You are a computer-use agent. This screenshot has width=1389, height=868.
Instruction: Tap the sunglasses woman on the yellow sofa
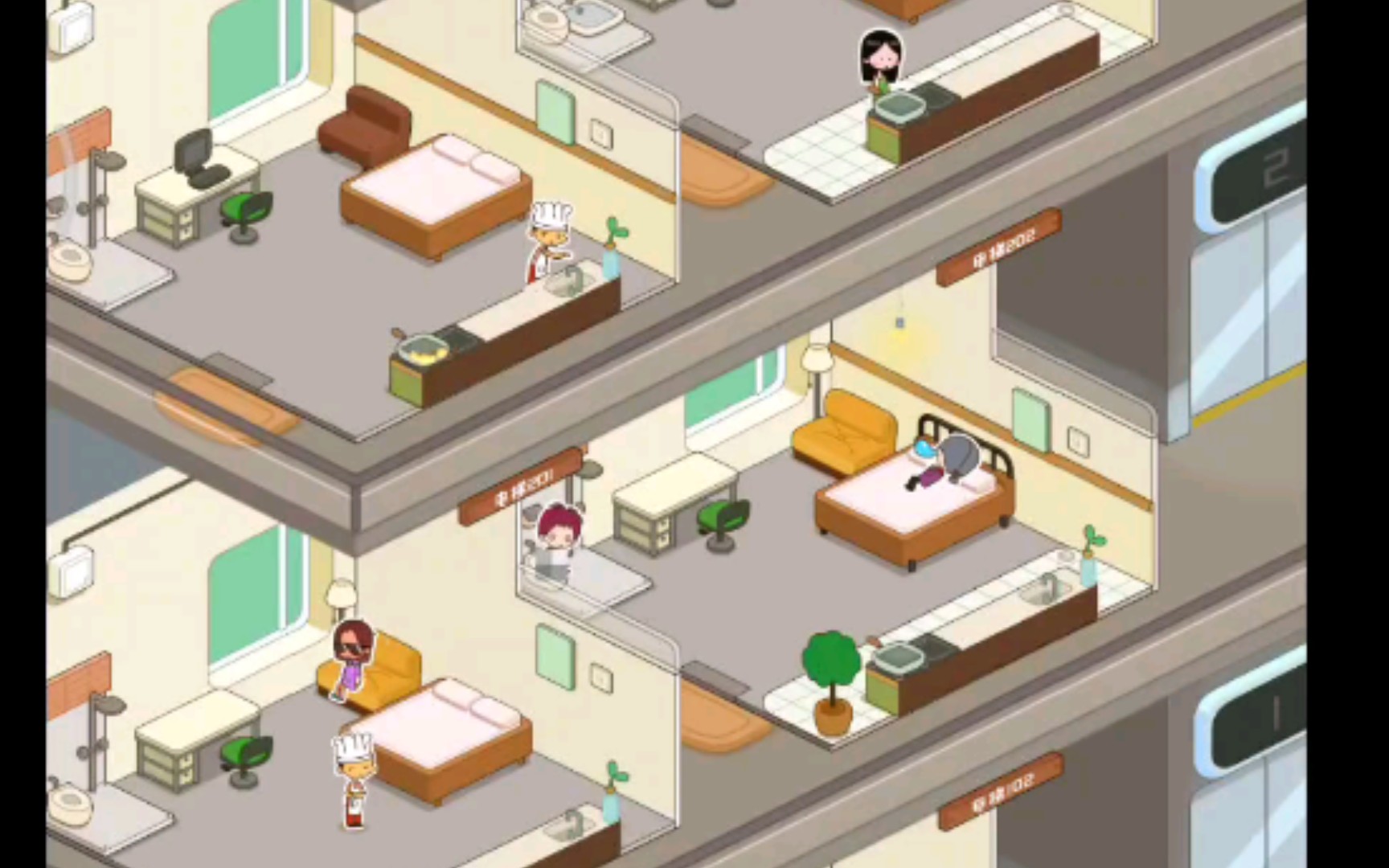(x=352, y=659)
